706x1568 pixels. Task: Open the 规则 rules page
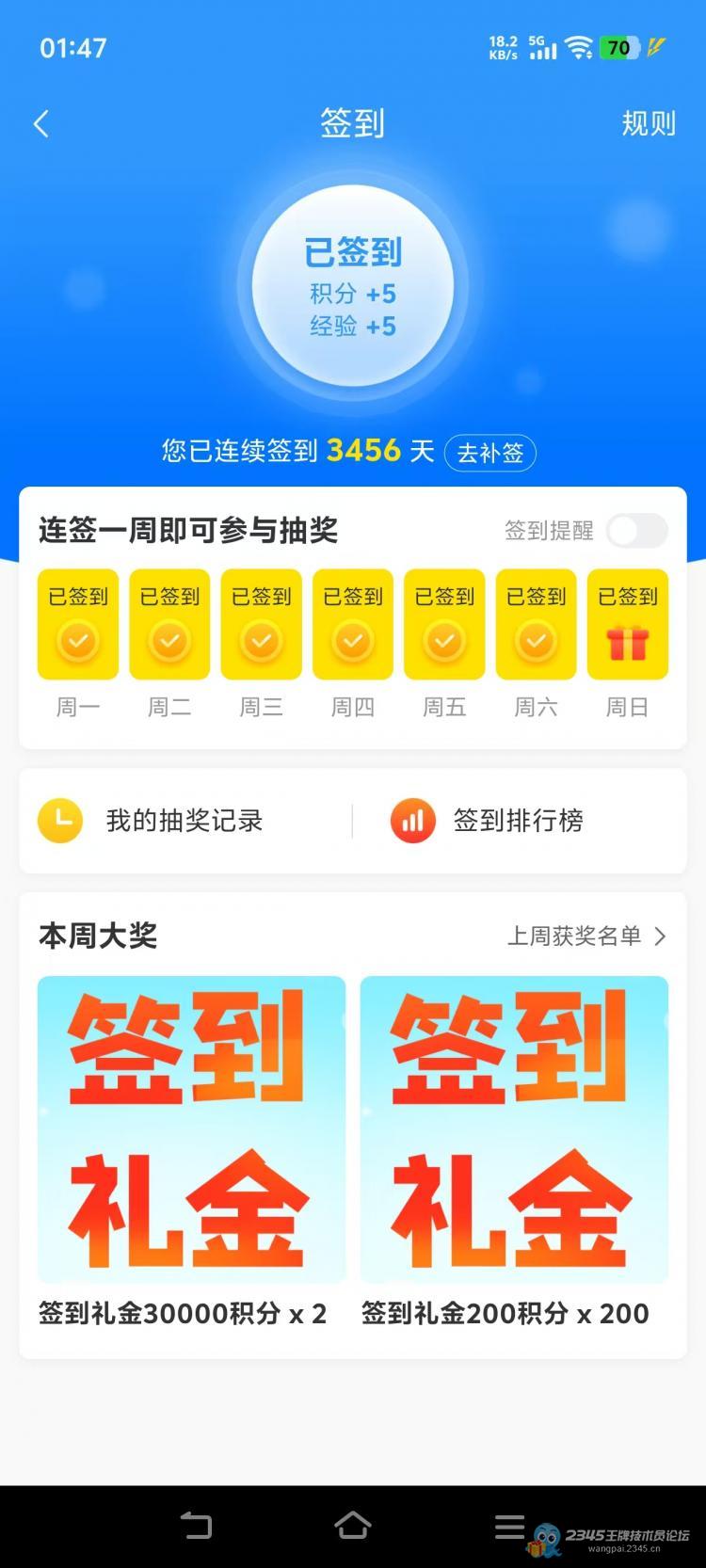tap(648, 123)
